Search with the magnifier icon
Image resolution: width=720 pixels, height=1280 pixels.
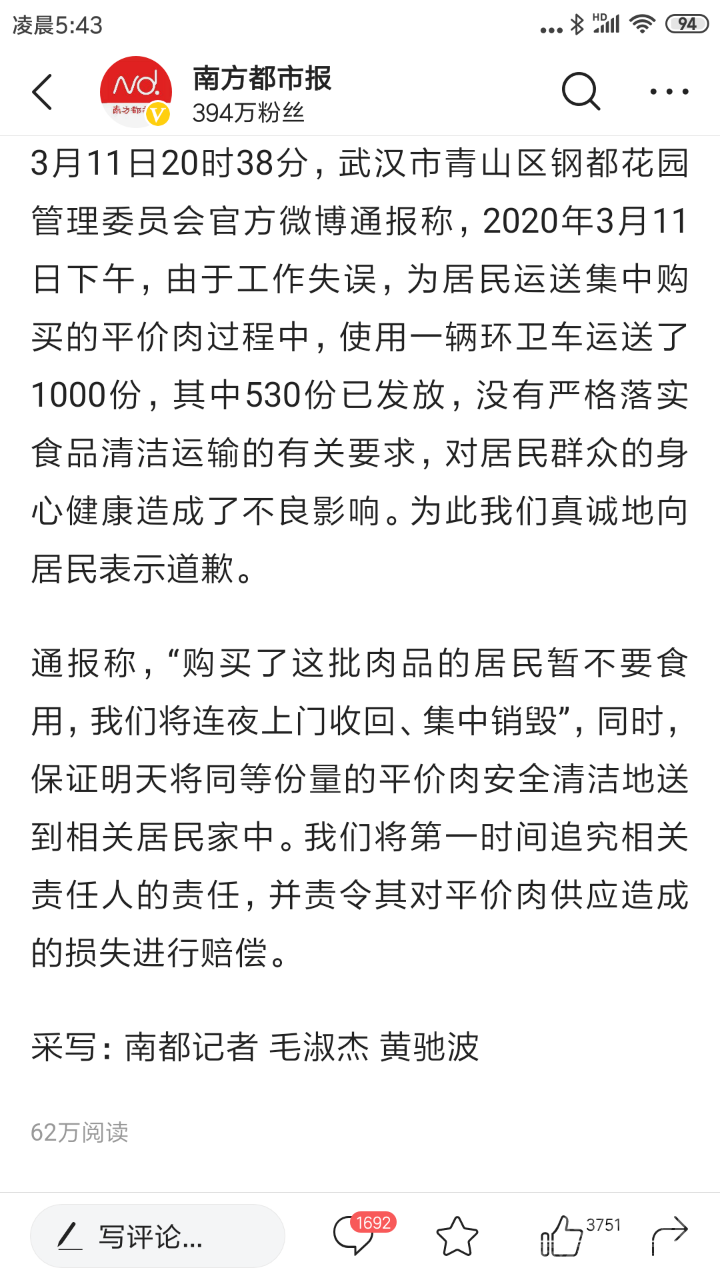580,92
